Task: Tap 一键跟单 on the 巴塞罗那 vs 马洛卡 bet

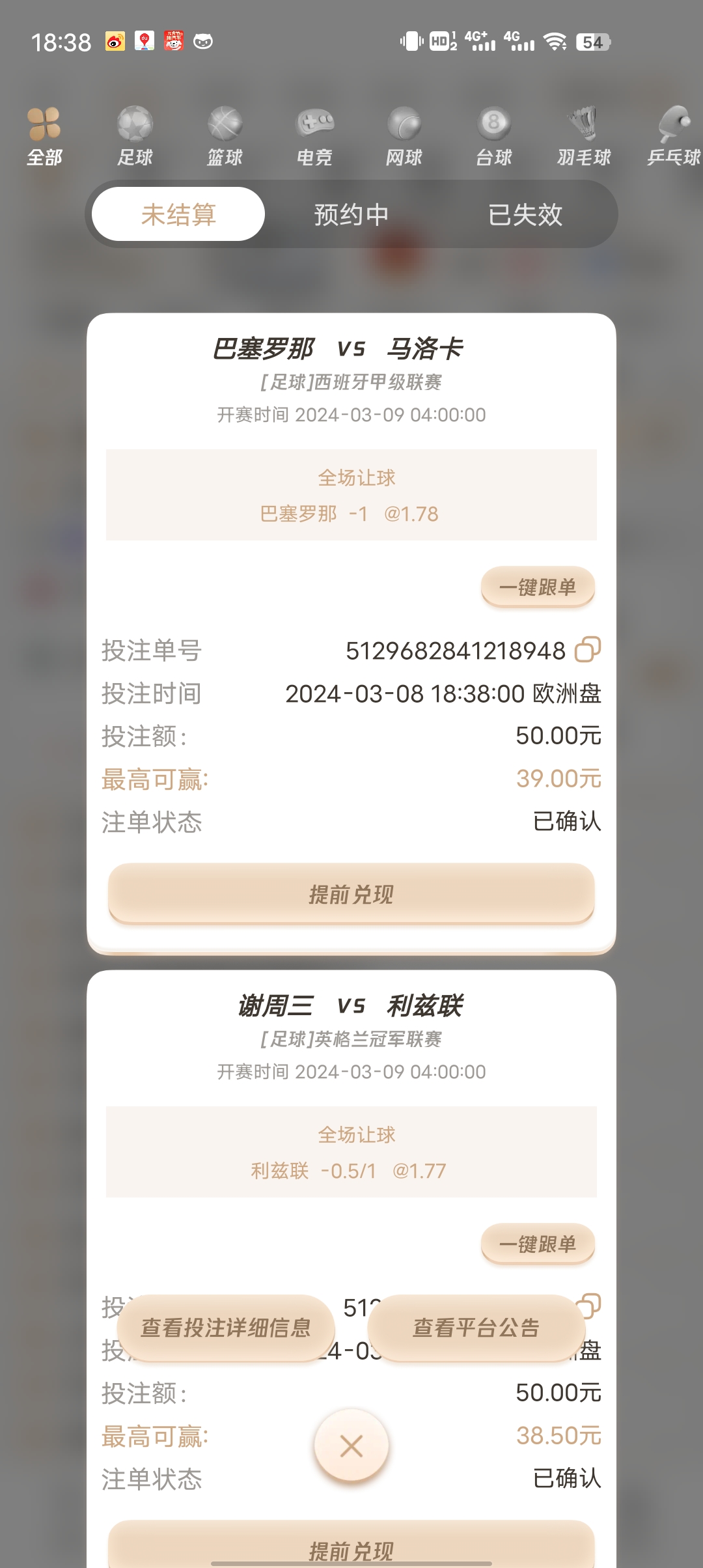Action: 538,587
